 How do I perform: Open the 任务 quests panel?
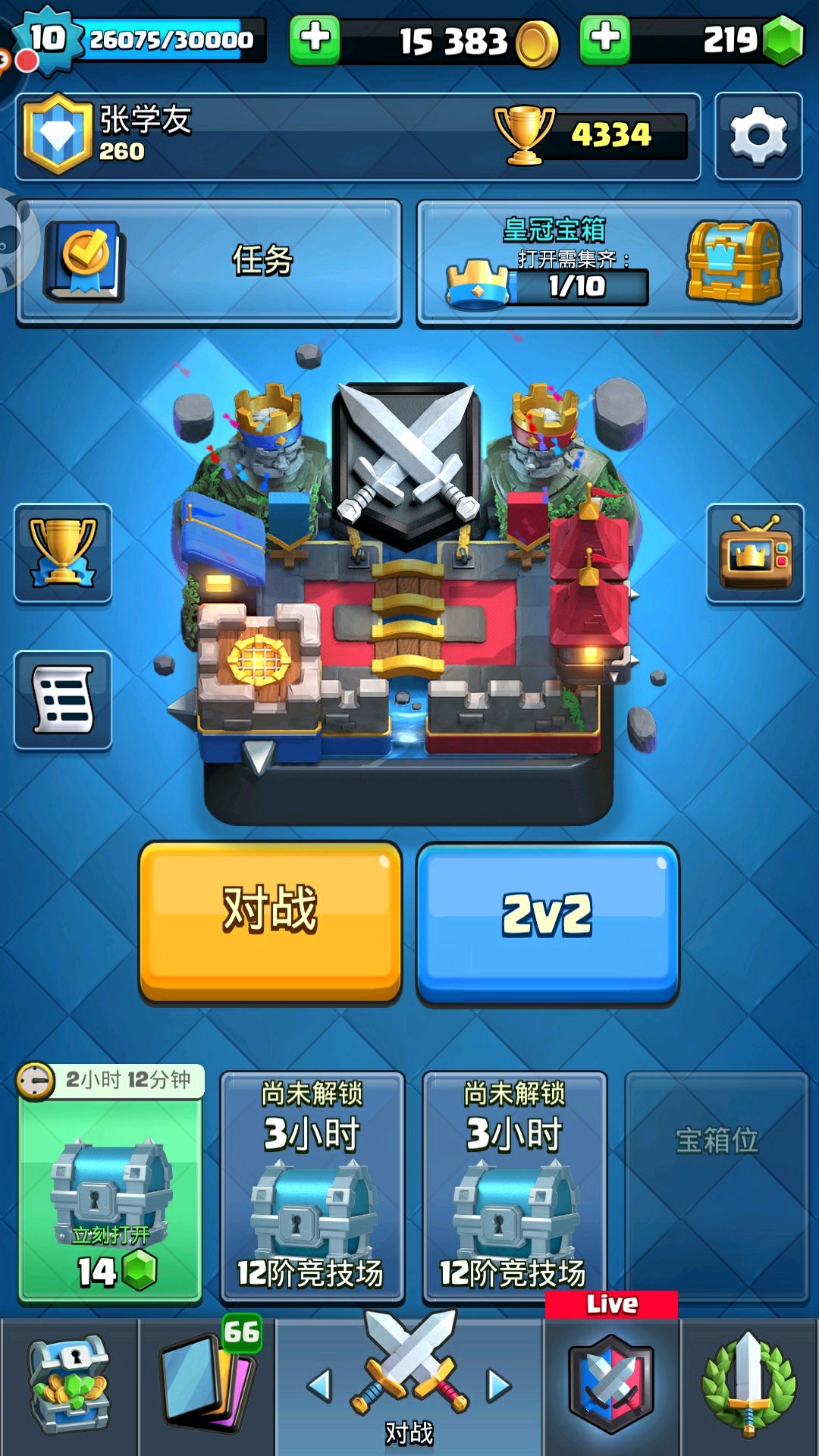click(209, 262)
